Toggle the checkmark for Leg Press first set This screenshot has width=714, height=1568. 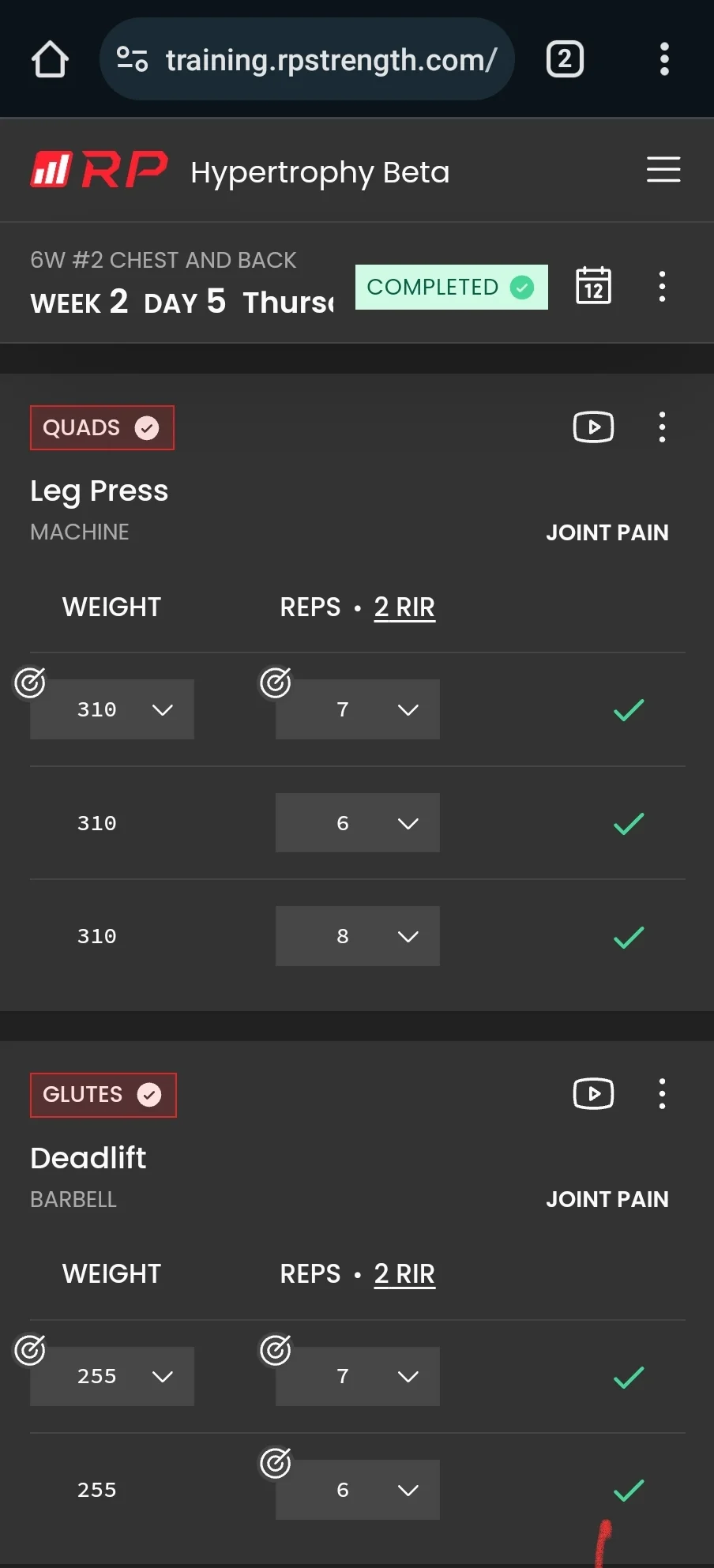(629, 710)
